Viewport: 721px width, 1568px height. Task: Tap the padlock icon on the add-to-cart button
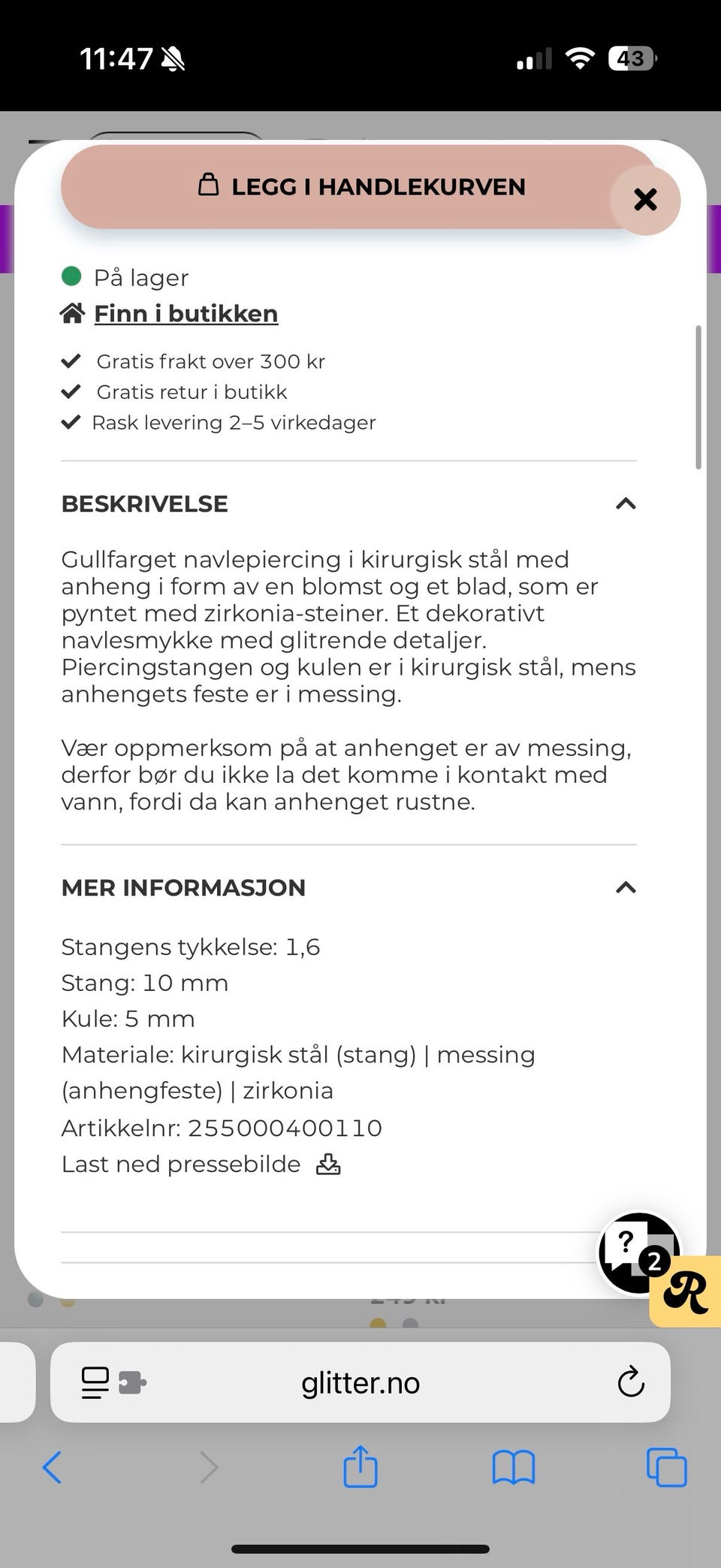click(x=208, y=186)
